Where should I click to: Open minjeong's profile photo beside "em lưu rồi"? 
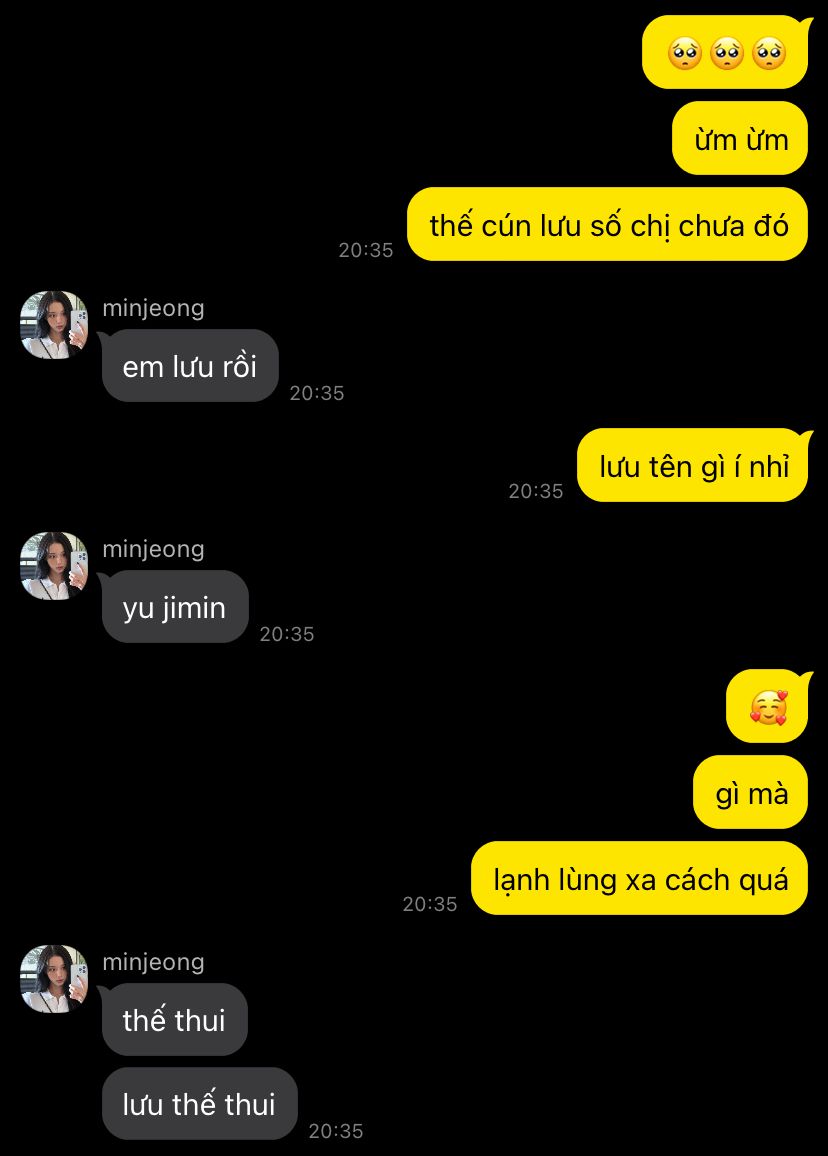click(54, 325)
